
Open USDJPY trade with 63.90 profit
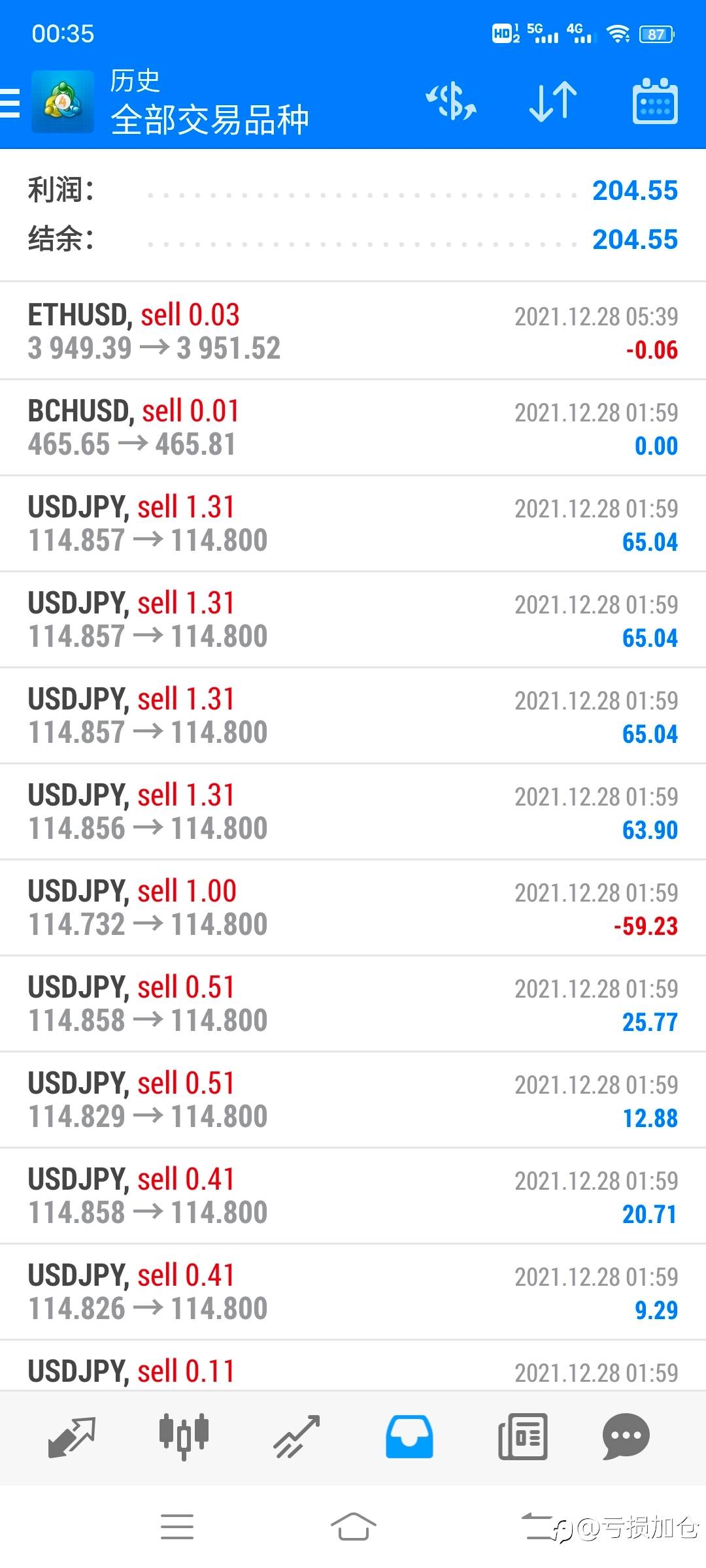click(353, 811)
